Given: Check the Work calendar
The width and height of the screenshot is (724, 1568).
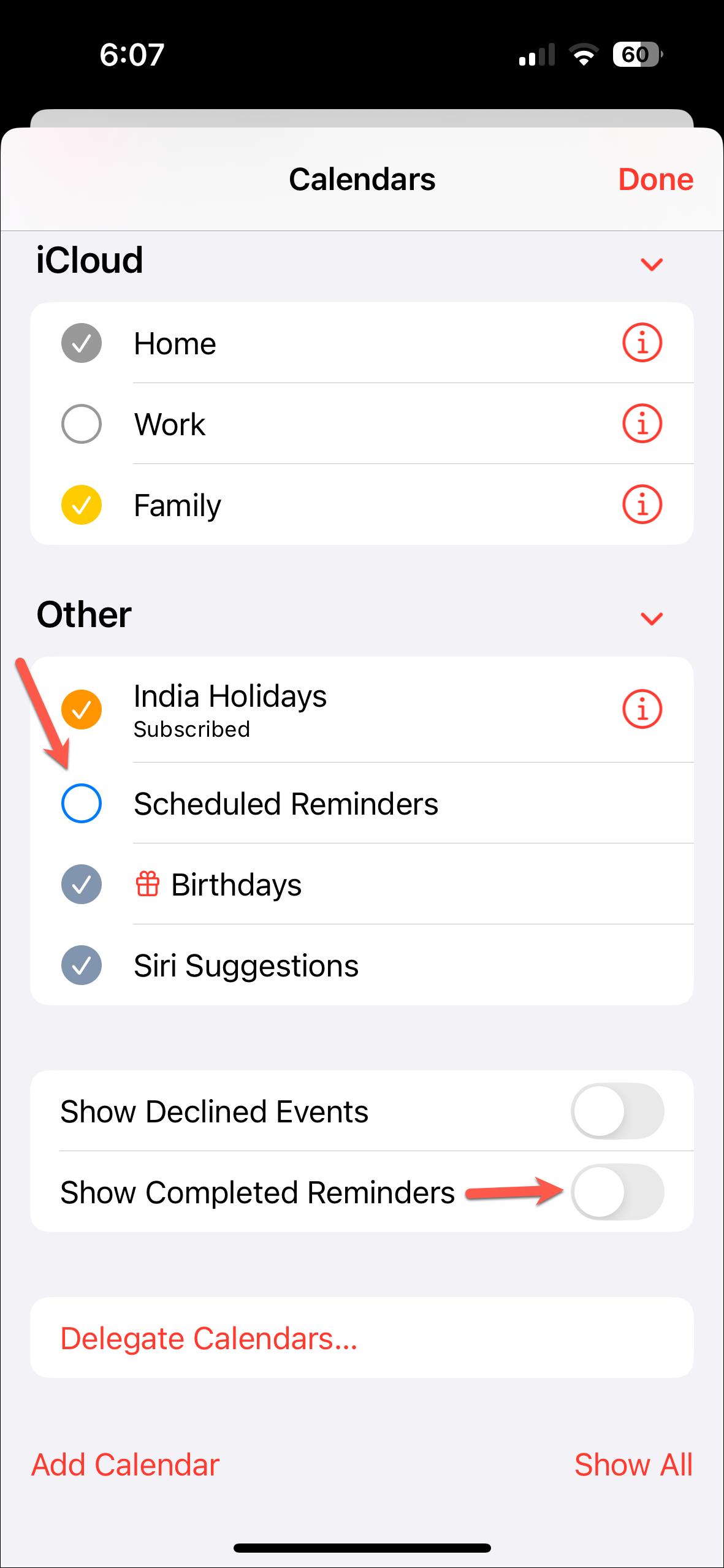Looking at the screenshot, I should click(82, 424).
